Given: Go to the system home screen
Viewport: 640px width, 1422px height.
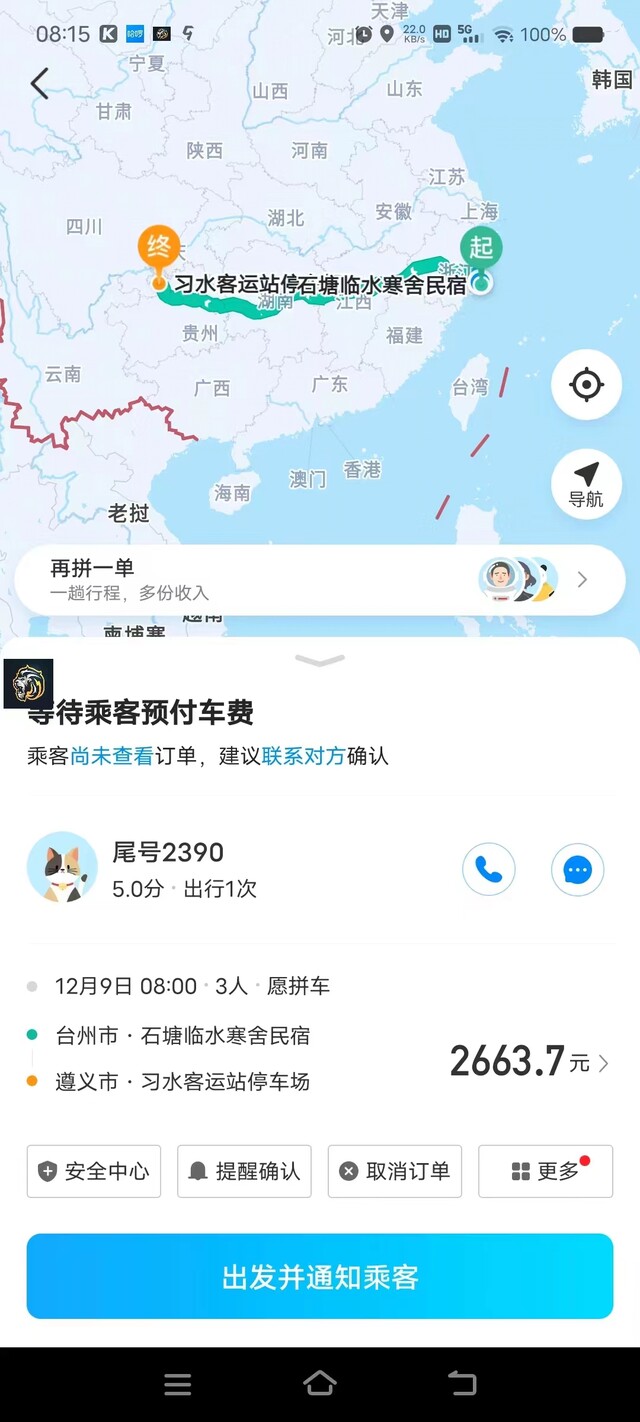Looking at the screenshot, I should tap(320, 1384).
